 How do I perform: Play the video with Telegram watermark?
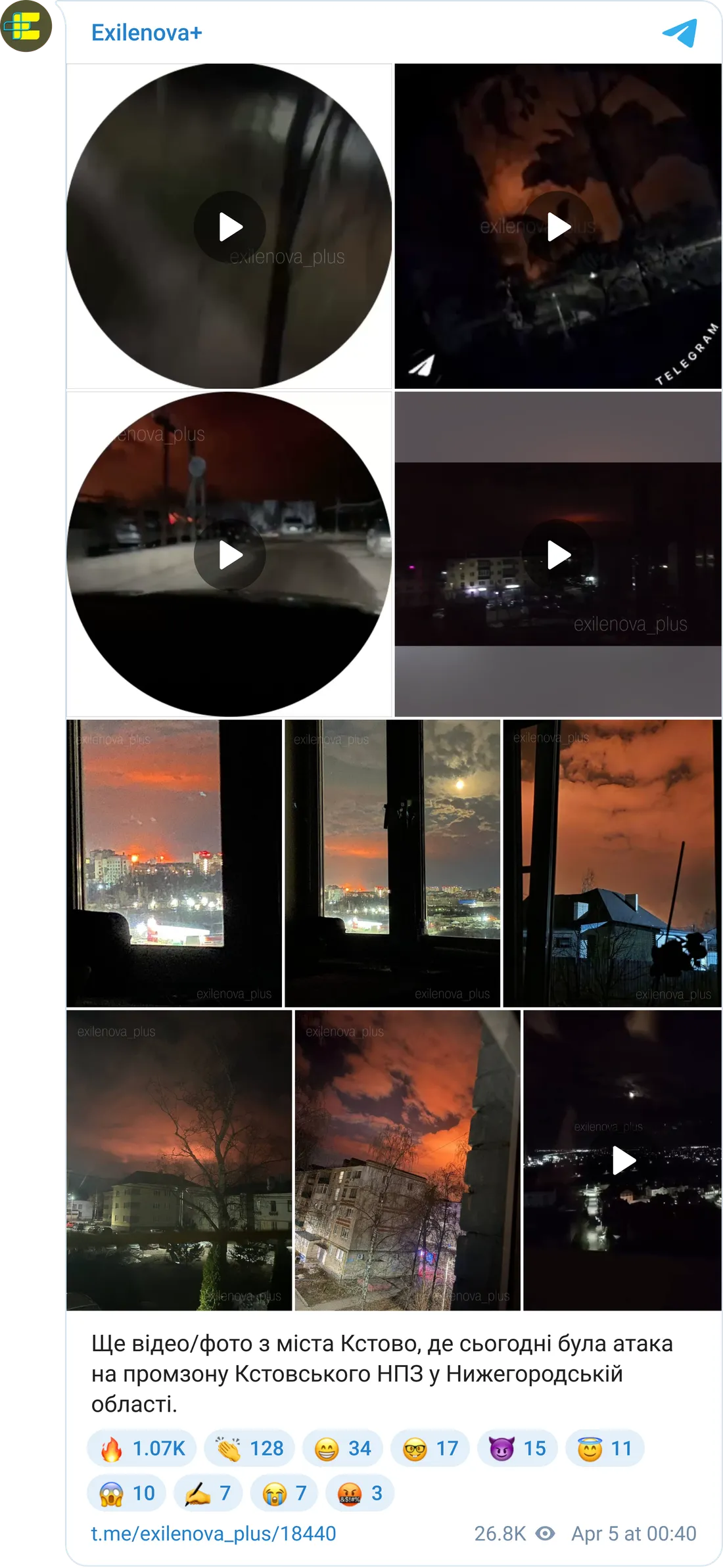[558, 227]
